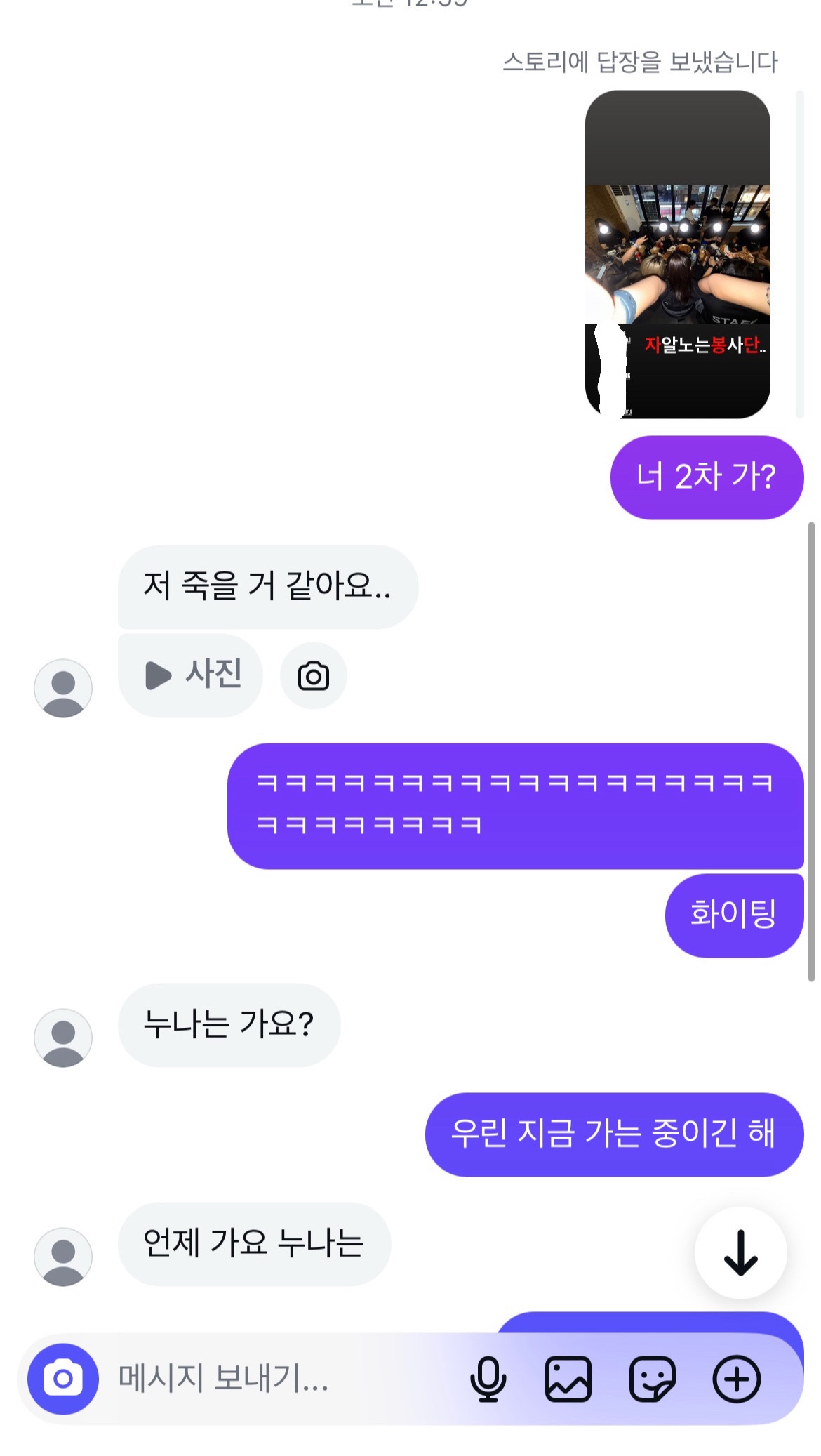Open the replied story thumbnail
The height and width of the screenshot is (1456, 821).
pyautogui.click(x=677, y=254)
